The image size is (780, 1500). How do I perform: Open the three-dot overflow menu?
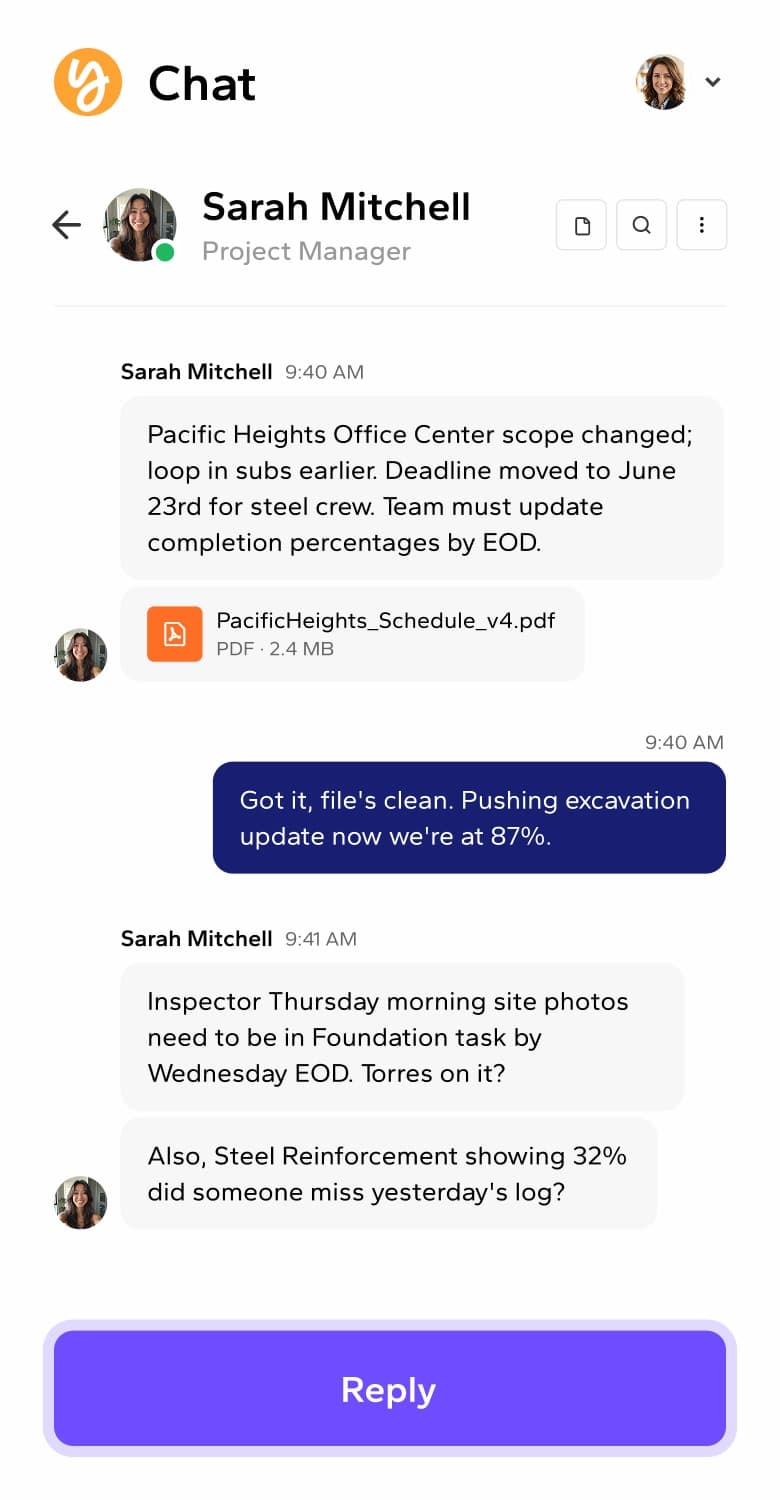pyautogui.click(x=702, y=225)
